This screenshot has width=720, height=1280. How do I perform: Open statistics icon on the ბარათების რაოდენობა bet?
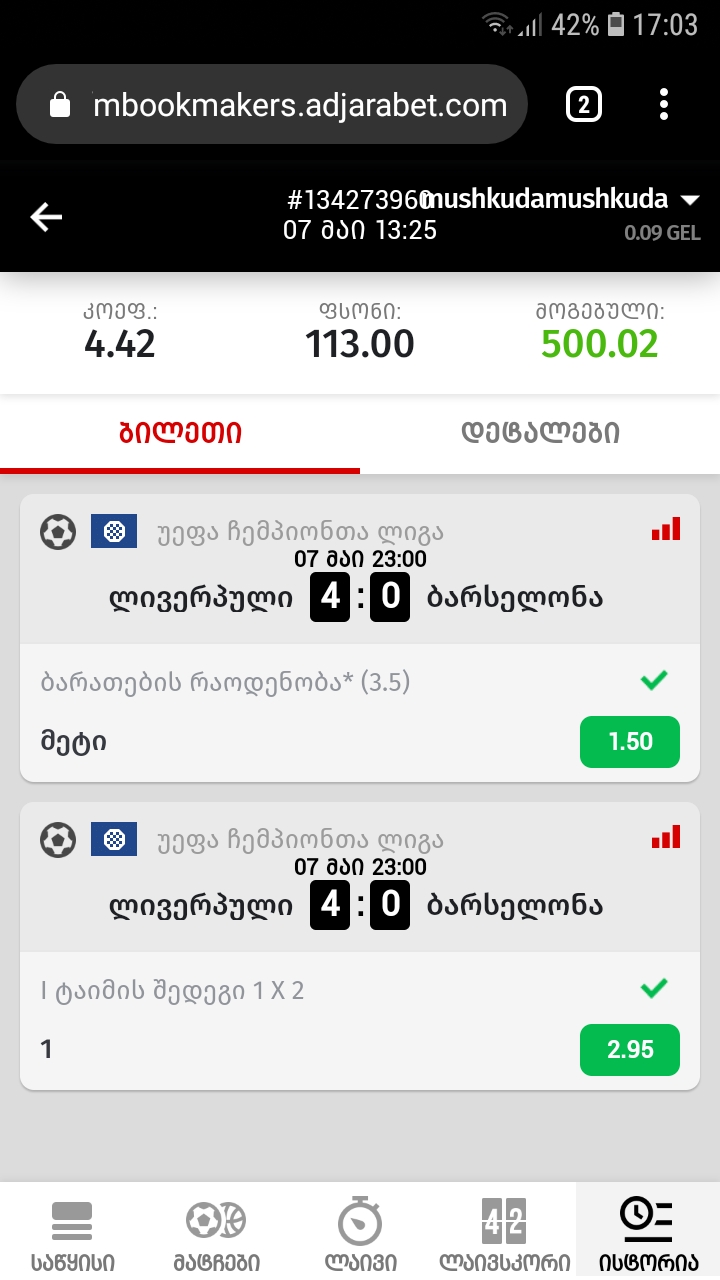(666, 529)
